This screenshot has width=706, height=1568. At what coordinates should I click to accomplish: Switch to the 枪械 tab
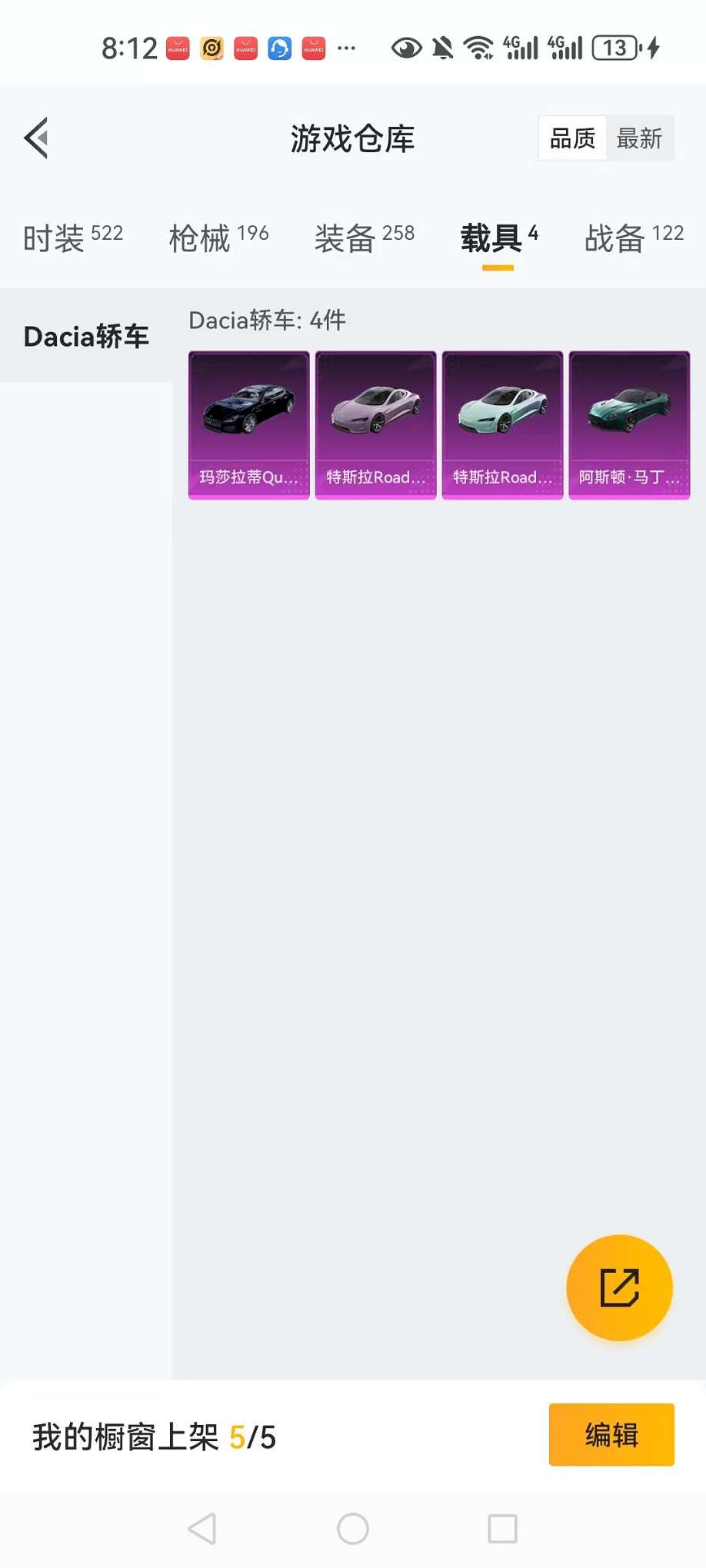click(218, 238)
